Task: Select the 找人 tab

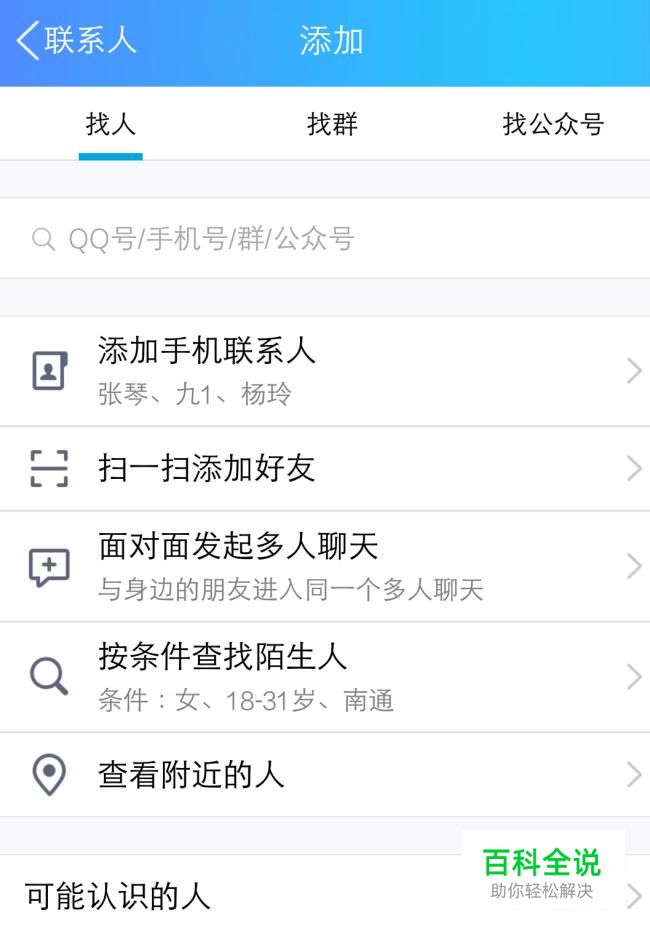Action: [x=110, y=125]
